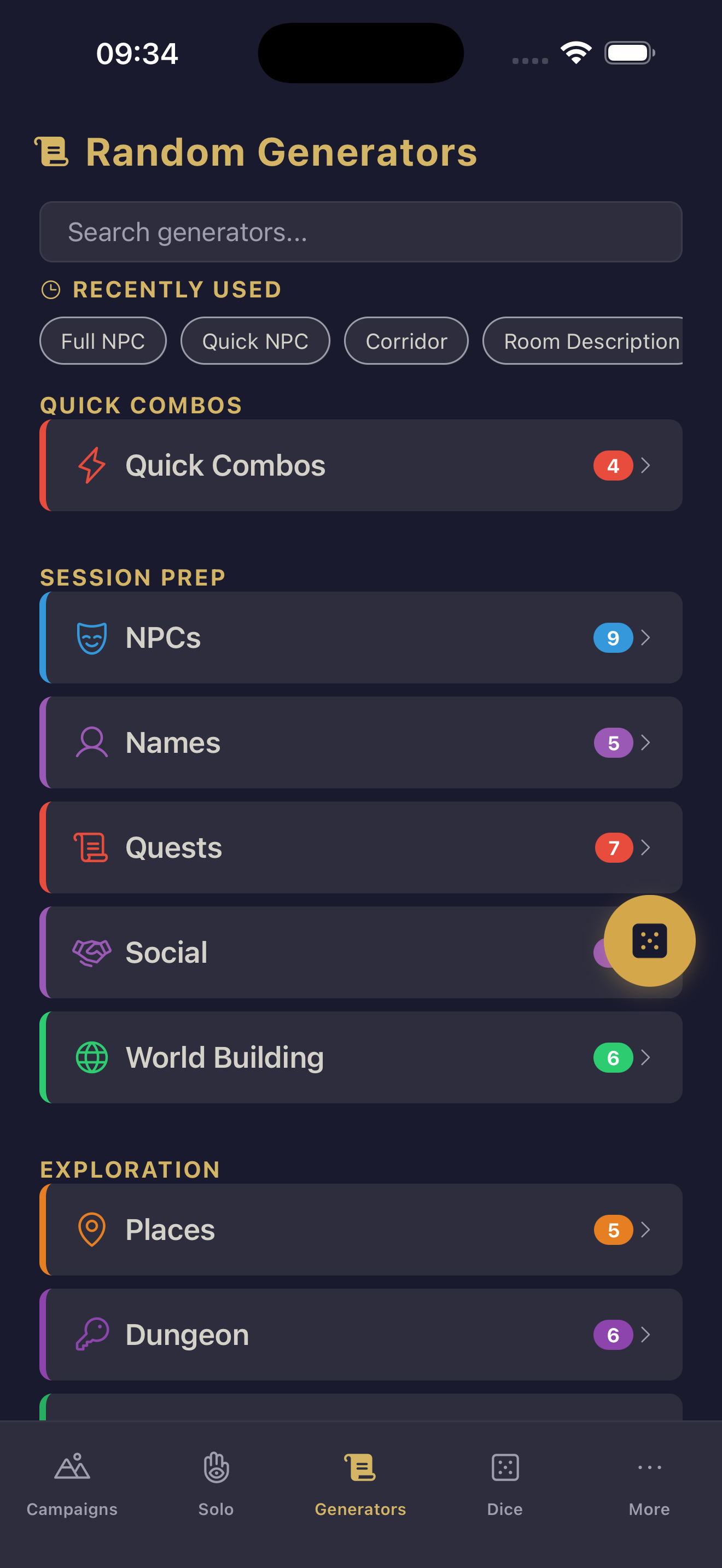Open the Dungeon generator category
The image size is (722, 1568).
(360, 1334)
